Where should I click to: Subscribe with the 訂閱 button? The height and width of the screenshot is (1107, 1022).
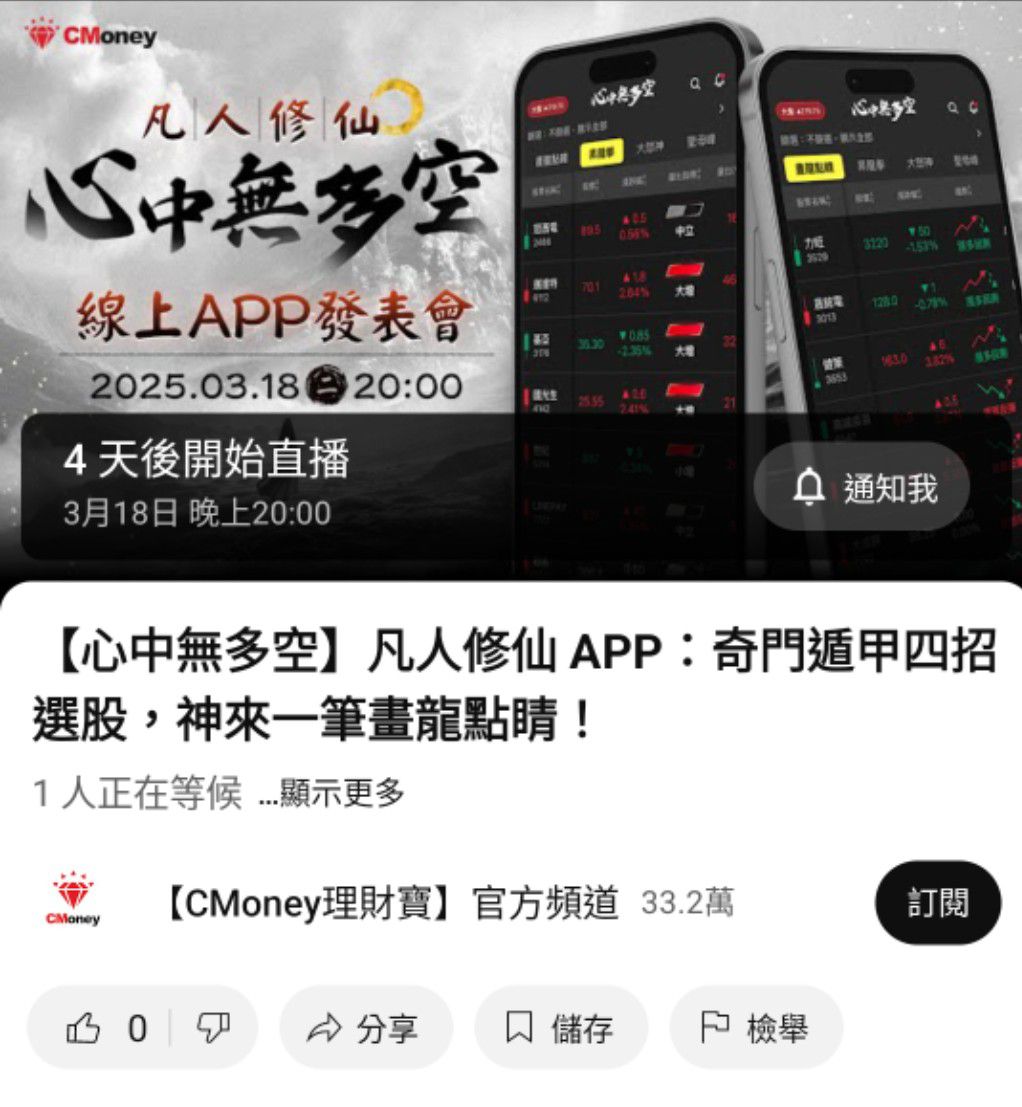point(937,903)
